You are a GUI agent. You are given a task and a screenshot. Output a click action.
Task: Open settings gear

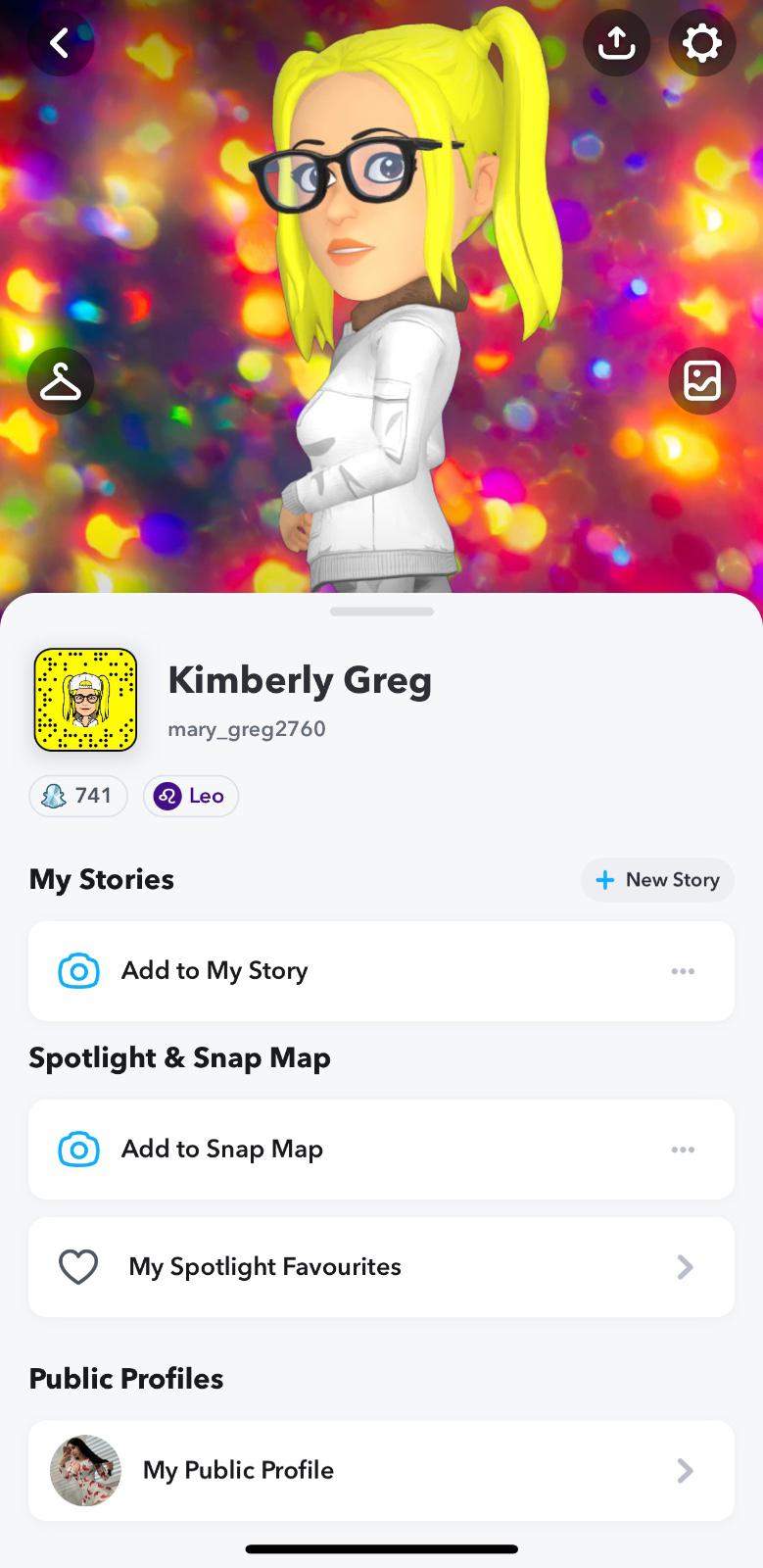701,42
